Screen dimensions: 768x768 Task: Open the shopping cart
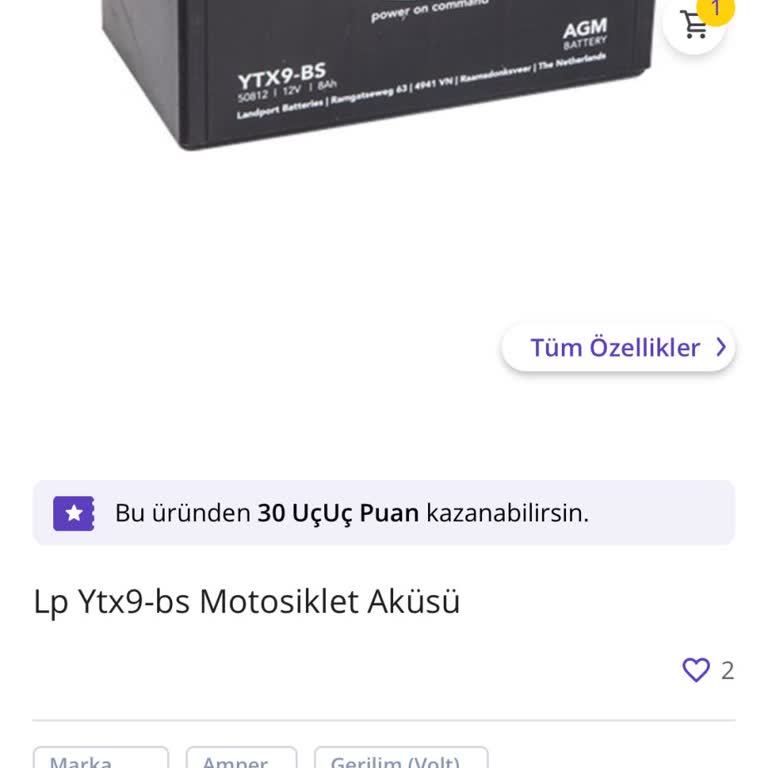[694, 24]
